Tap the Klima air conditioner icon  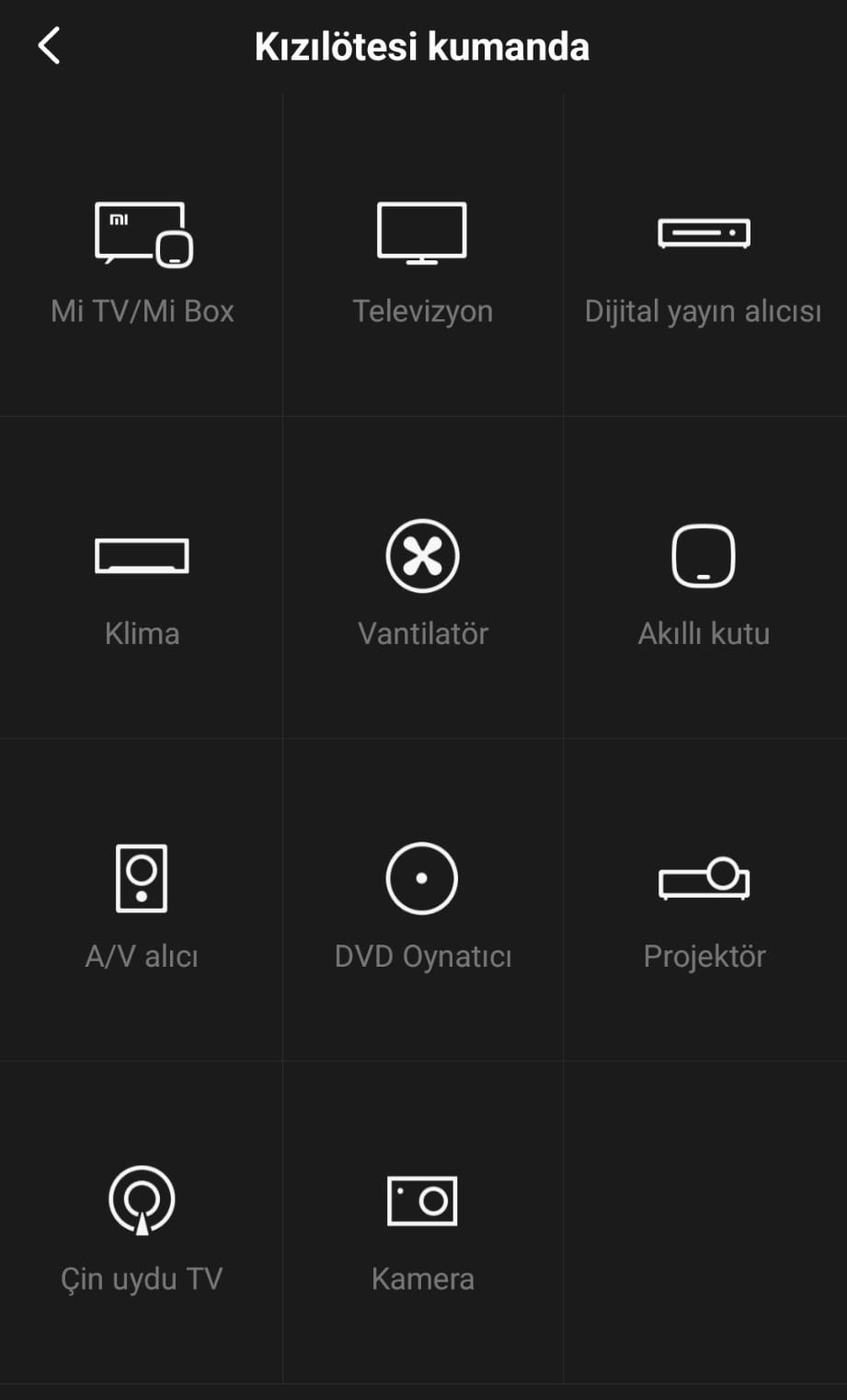pyautogui.click(x=142, y=555)
